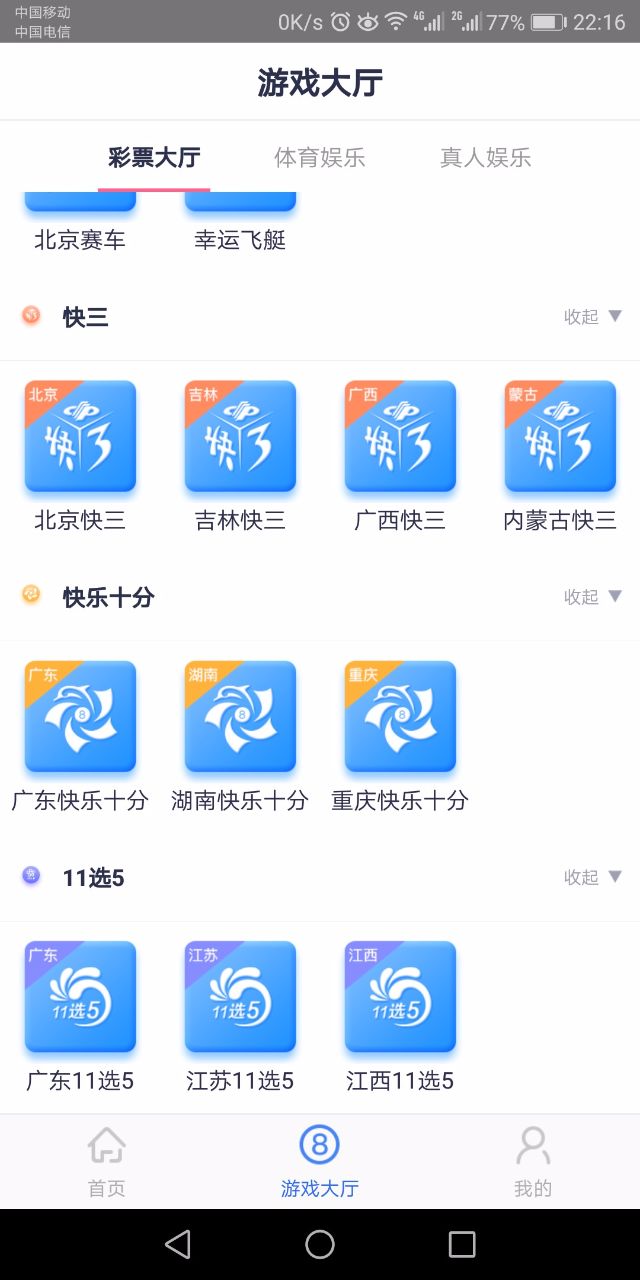Collapse the 快乐十分 section

pos(593,597)
